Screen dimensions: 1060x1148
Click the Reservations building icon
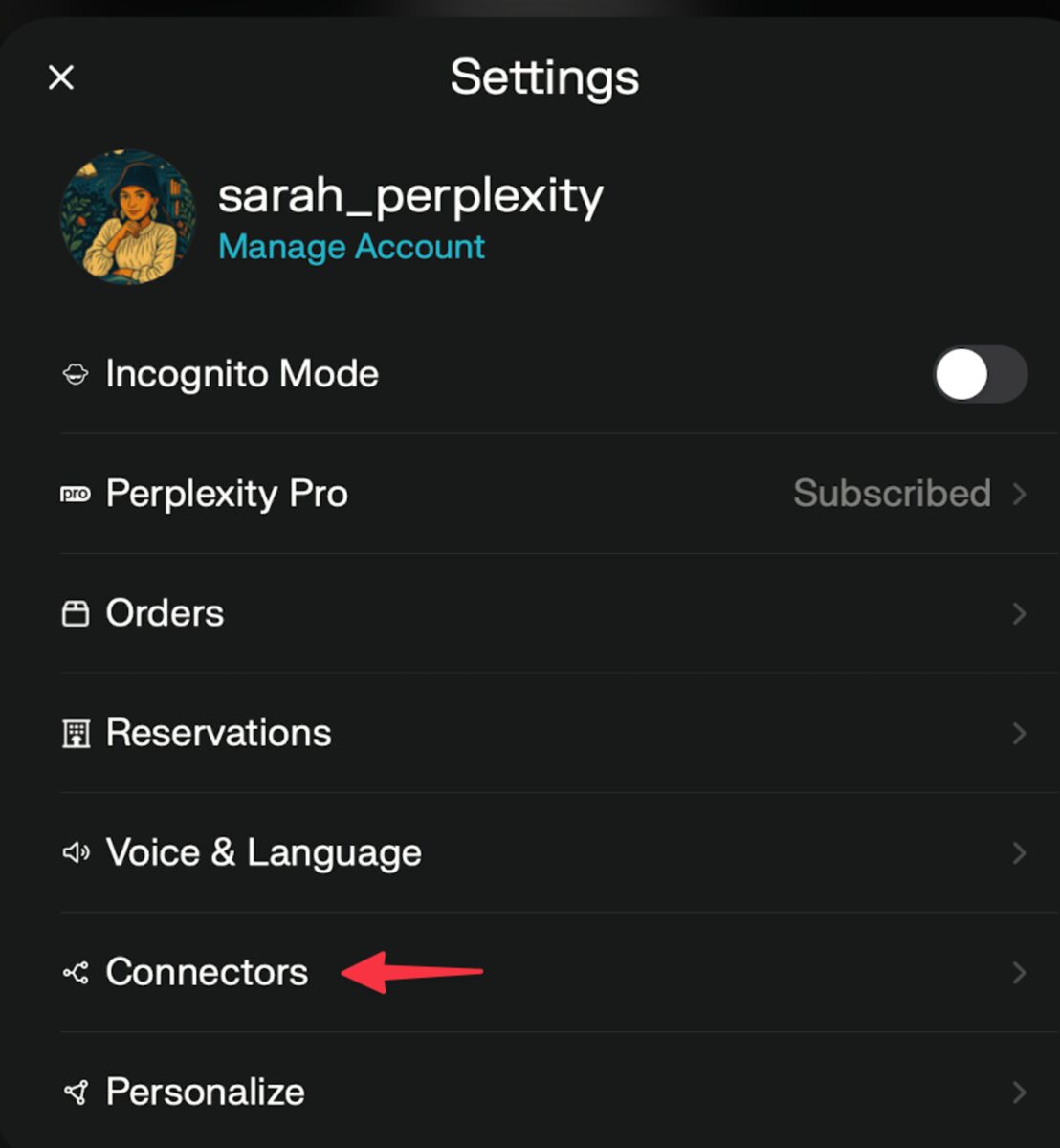pos(75,733)
